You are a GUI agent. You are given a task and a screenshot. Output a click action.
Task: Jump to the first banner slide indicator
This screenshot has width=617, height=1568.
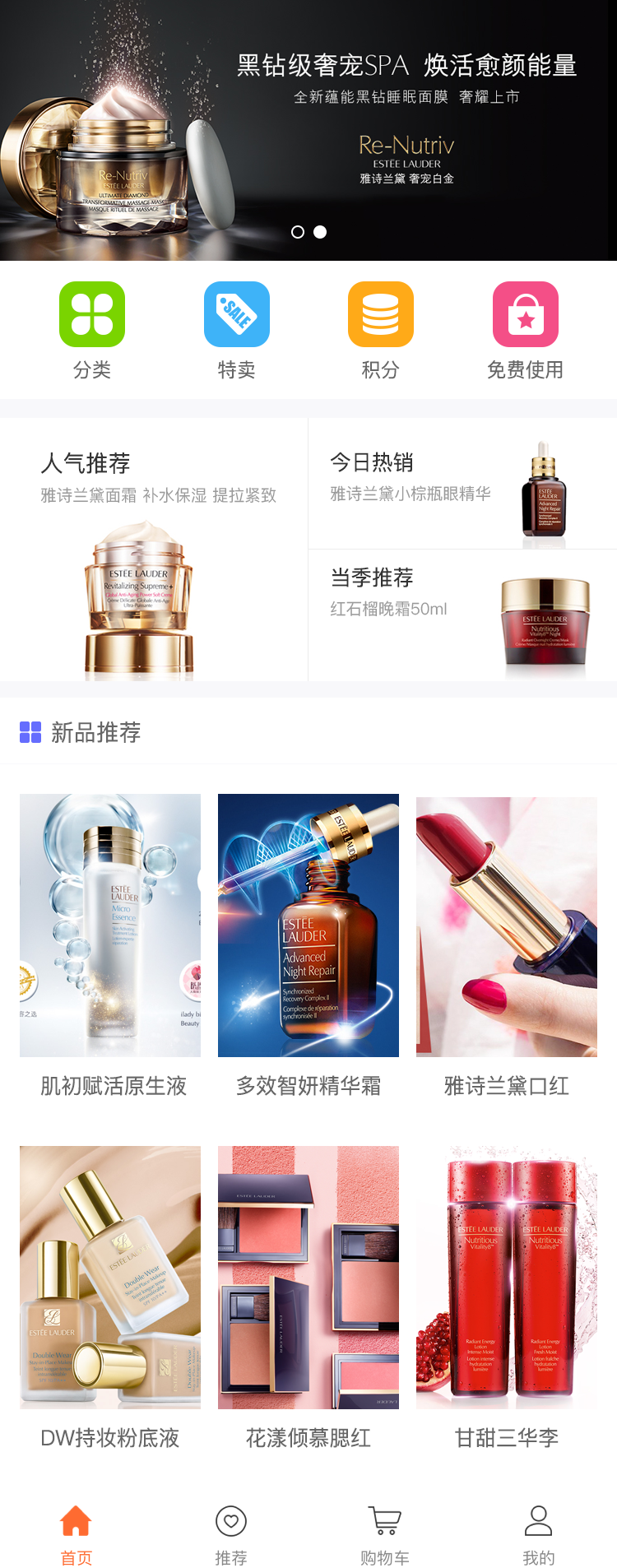298,232
